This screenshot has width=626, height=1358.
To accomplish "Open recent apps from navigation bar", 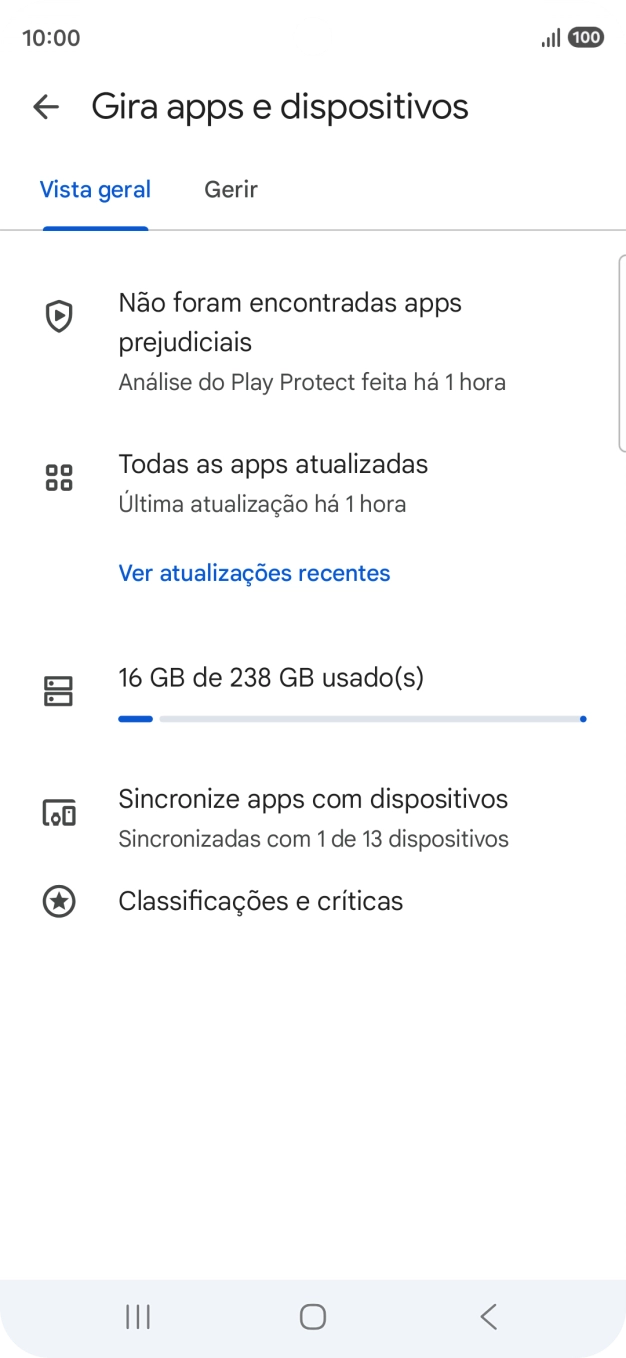I will coord(138,1317).
